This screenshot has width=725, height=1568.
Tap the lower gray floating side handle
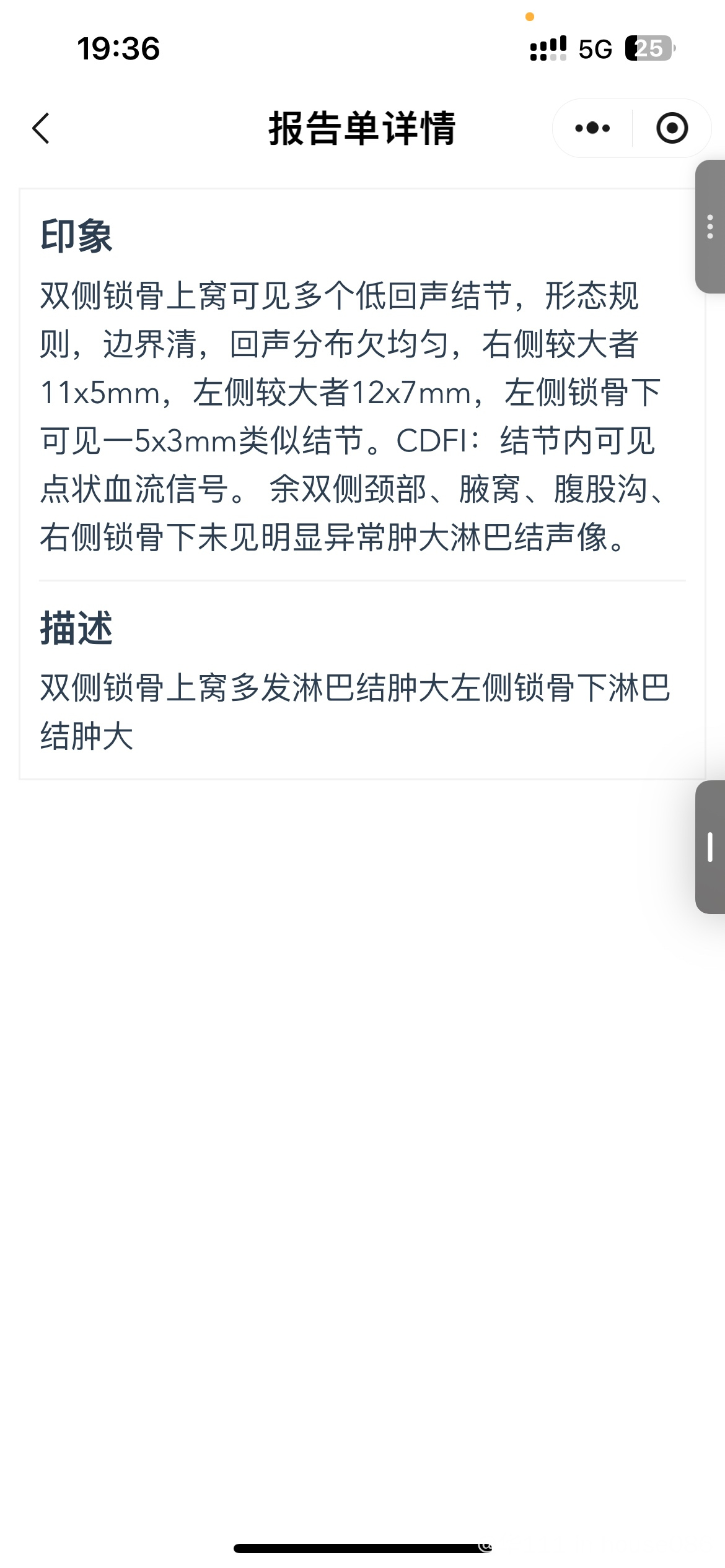[x=710, y=847]
